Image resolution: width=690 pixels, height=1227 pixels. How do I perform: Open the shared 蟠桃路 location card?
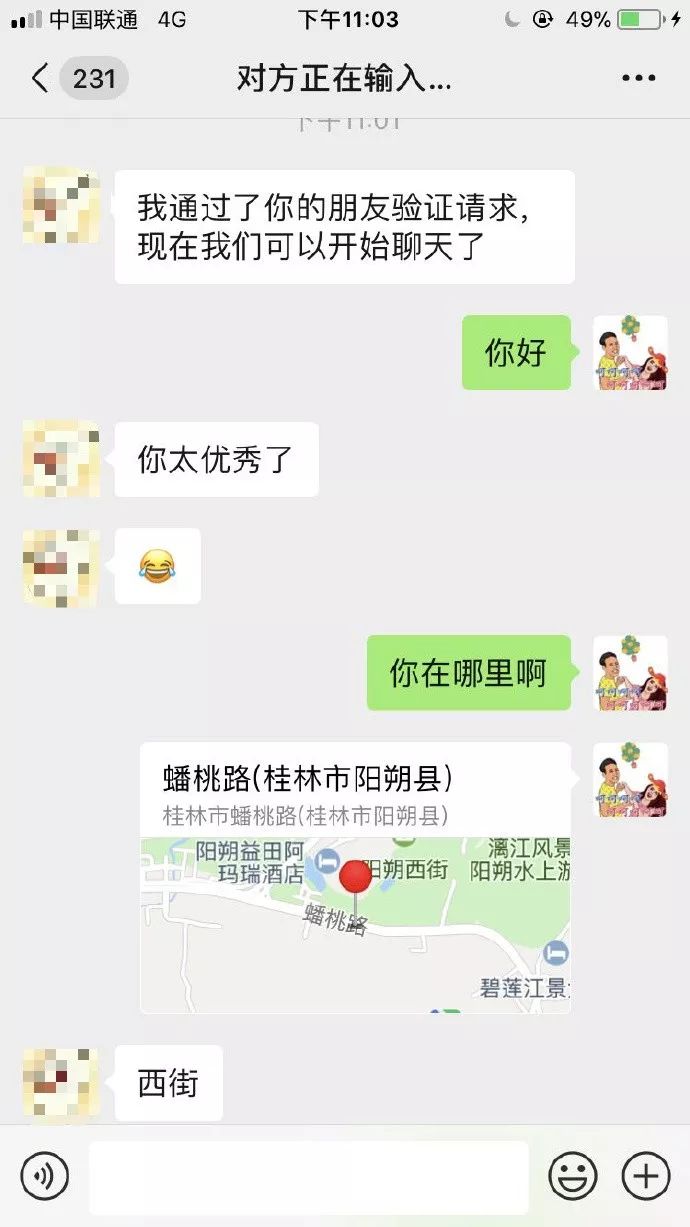click(x=355, y=878)
